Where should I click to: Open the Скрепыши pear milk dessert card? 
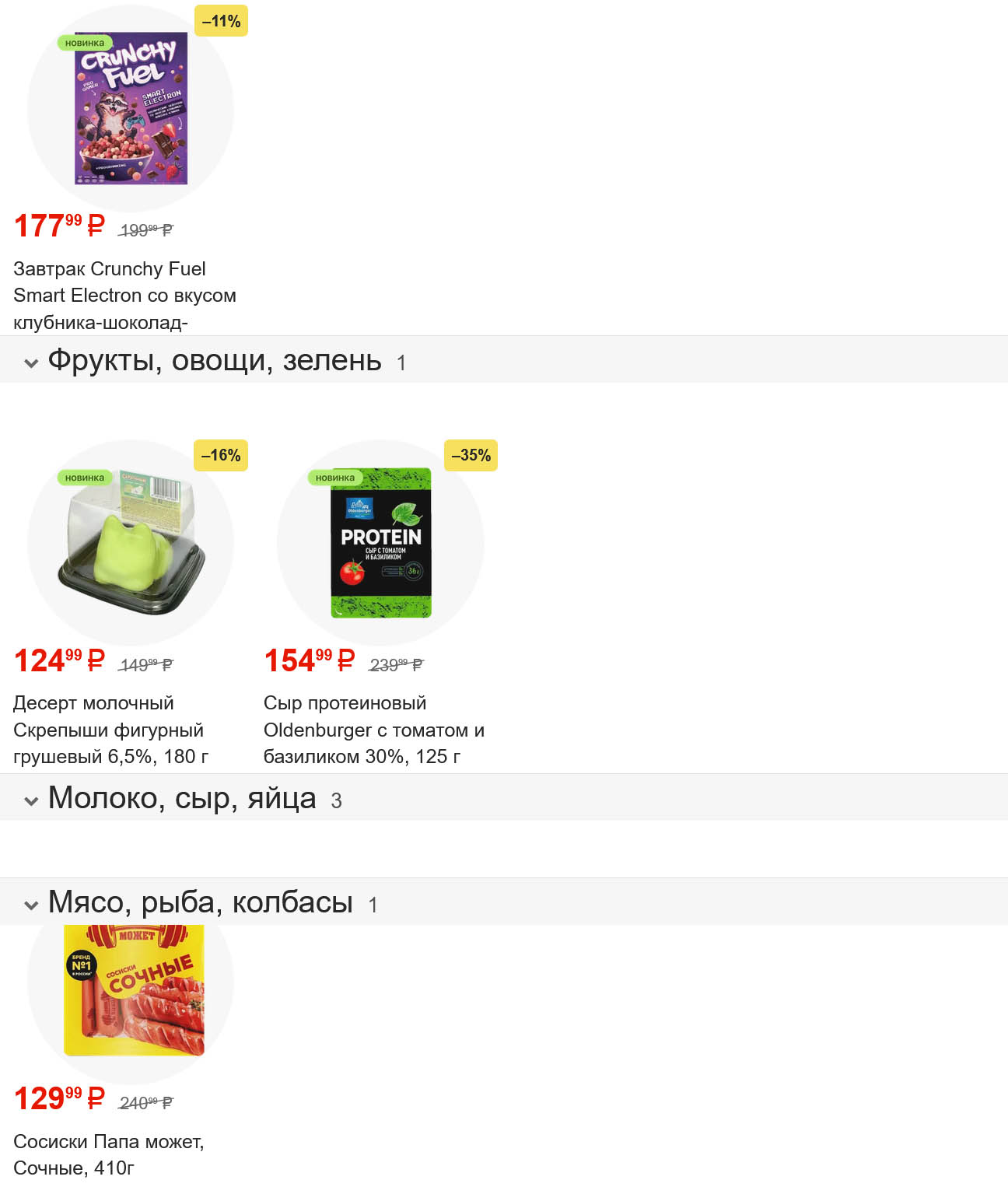(x=131, y=544)
